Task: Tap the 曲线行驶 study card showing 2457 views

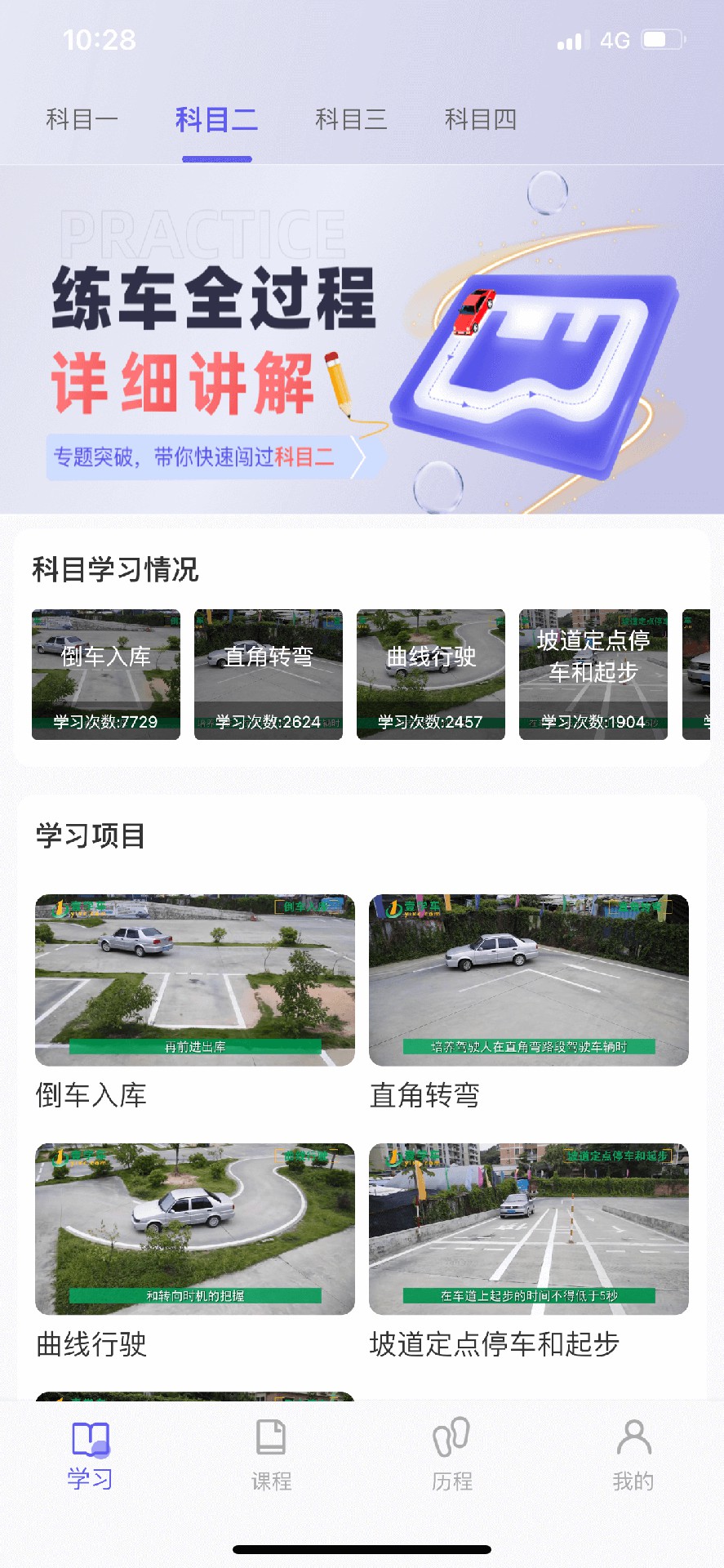Action: point(431,674)
